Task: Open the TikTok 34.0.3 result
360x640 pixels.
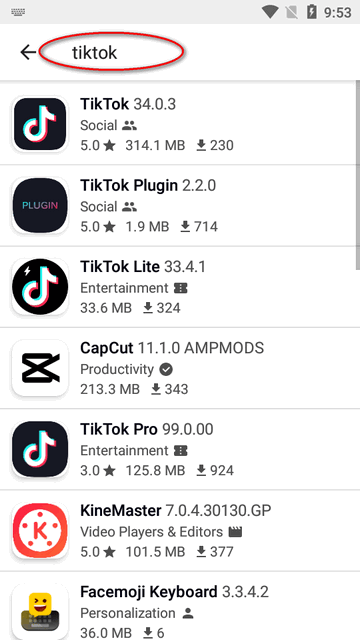Action: (x=178, y=124)
